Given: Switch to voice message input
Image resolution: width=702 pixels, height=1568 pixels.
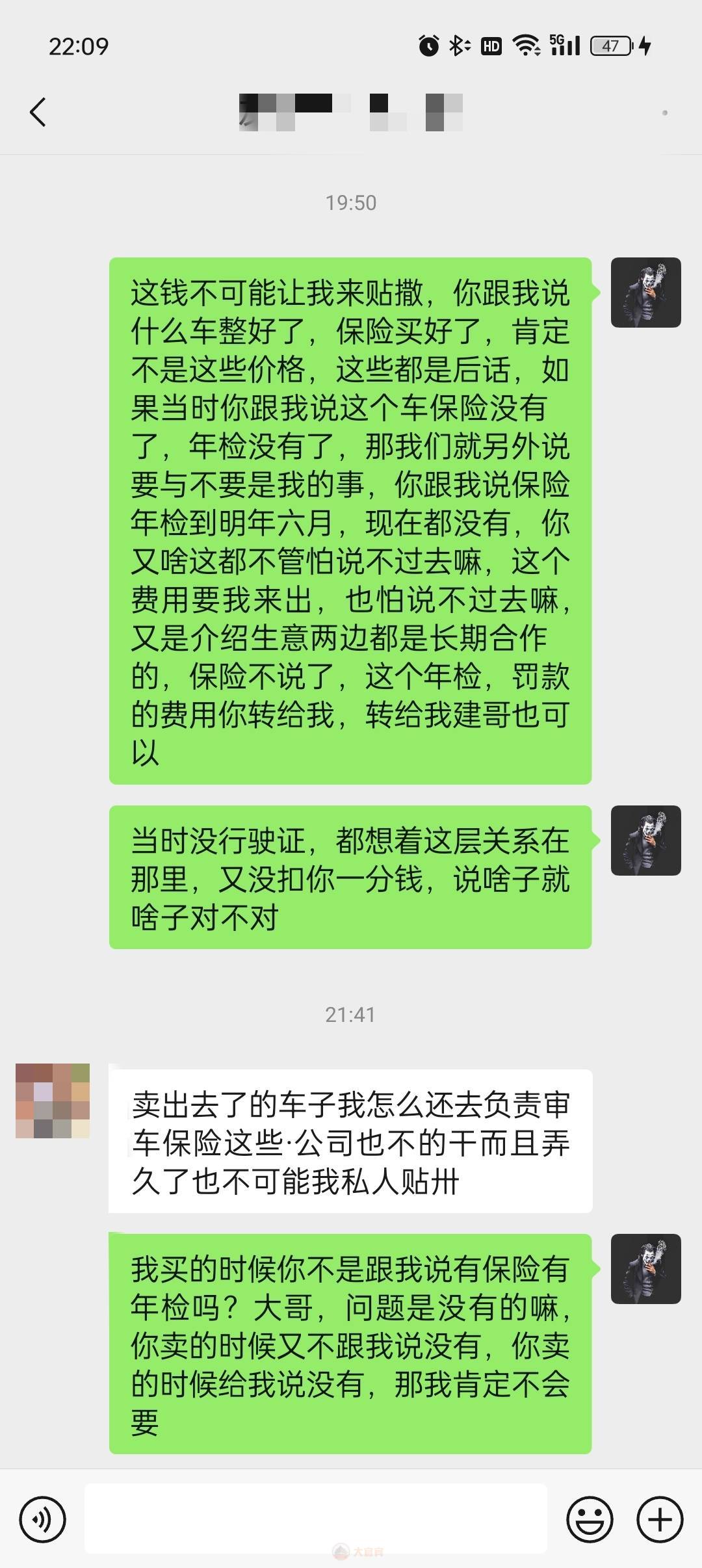Looking at the screenshot, I should (43, 1519).
